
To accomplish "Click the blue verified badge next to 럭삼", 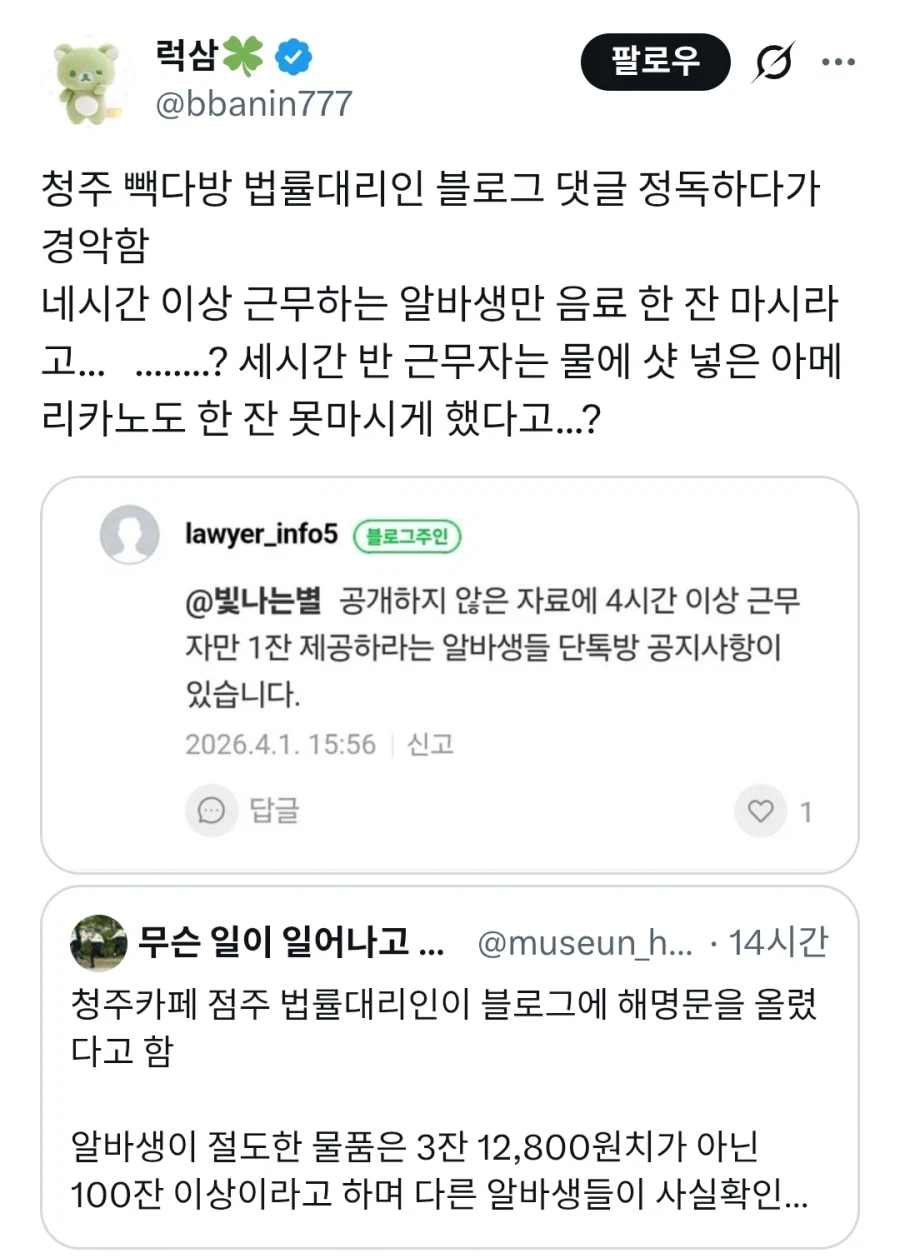I will [291, 58].
